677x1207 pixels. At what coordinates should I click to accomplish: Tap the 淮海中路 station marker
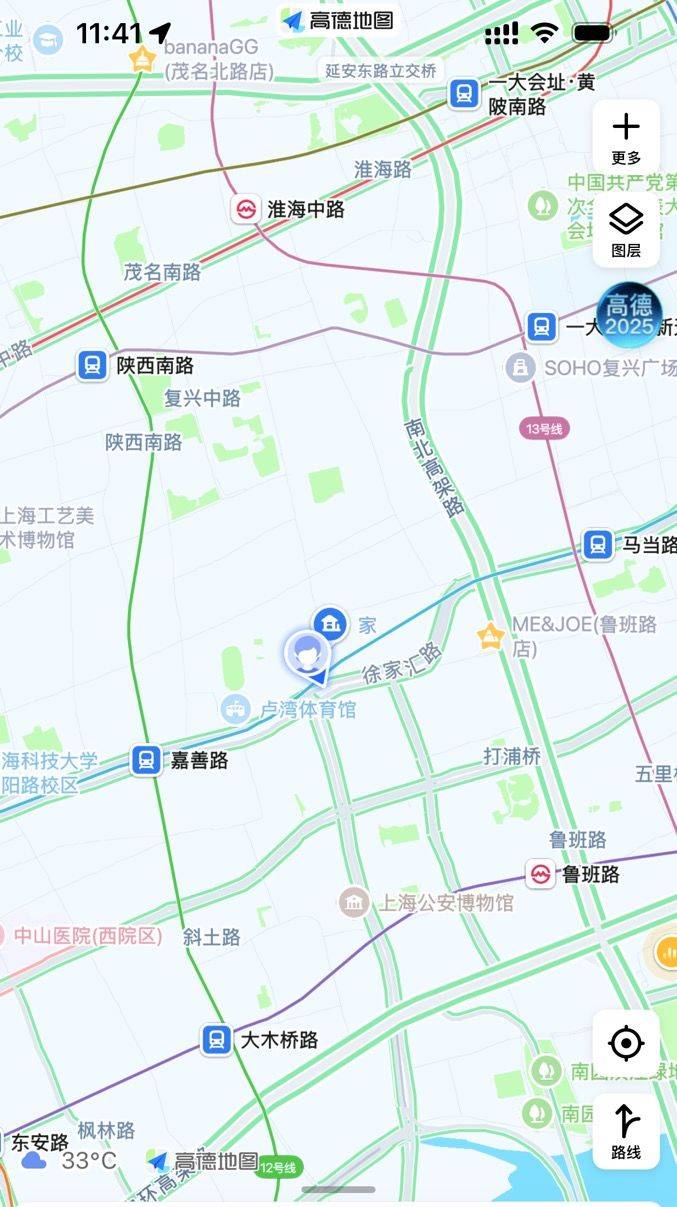(x=245, y=210)
